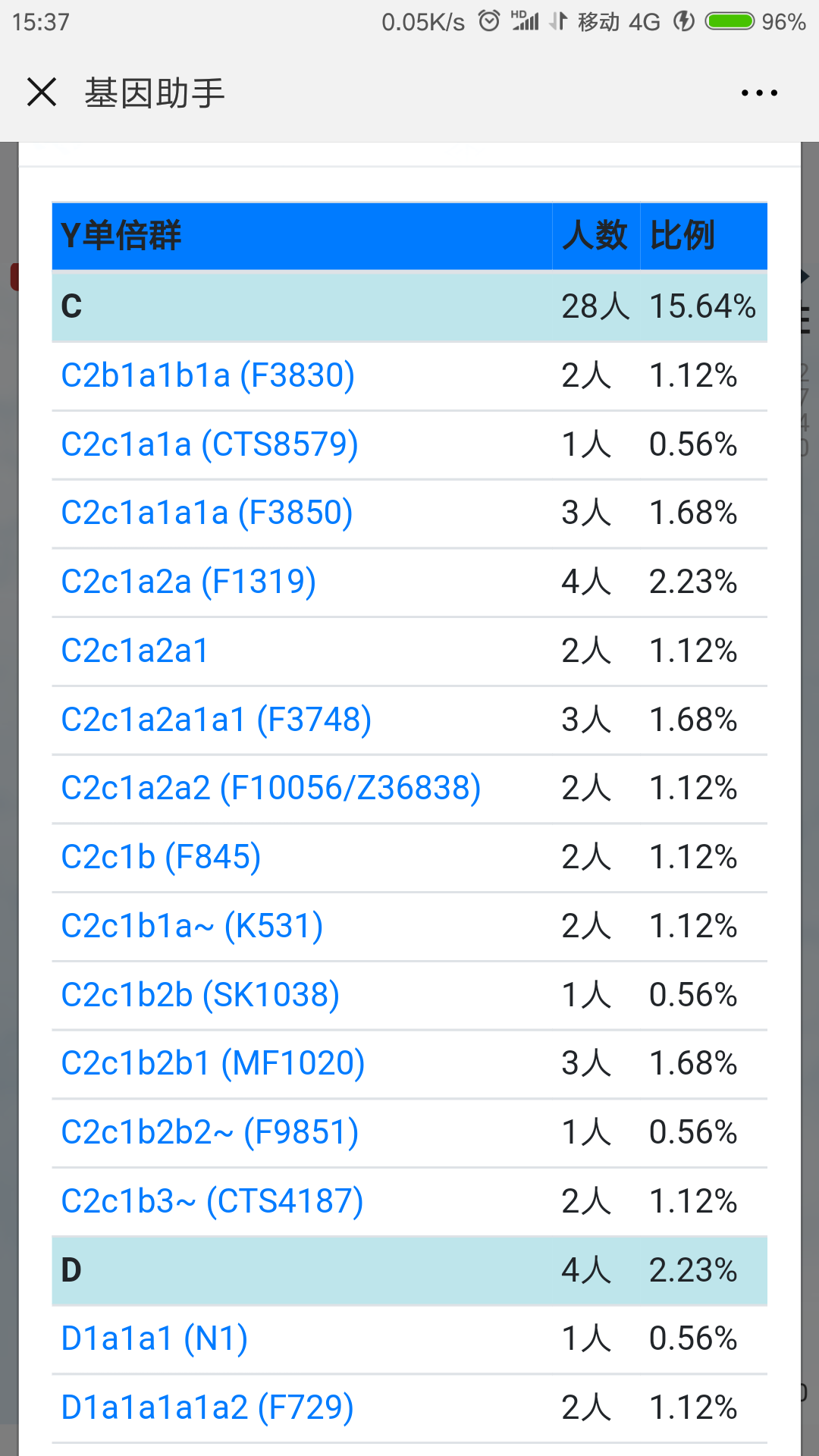Open the three-dot overflow menu
The height and width of the screenshot is (1456, 819).
[759, 93]
